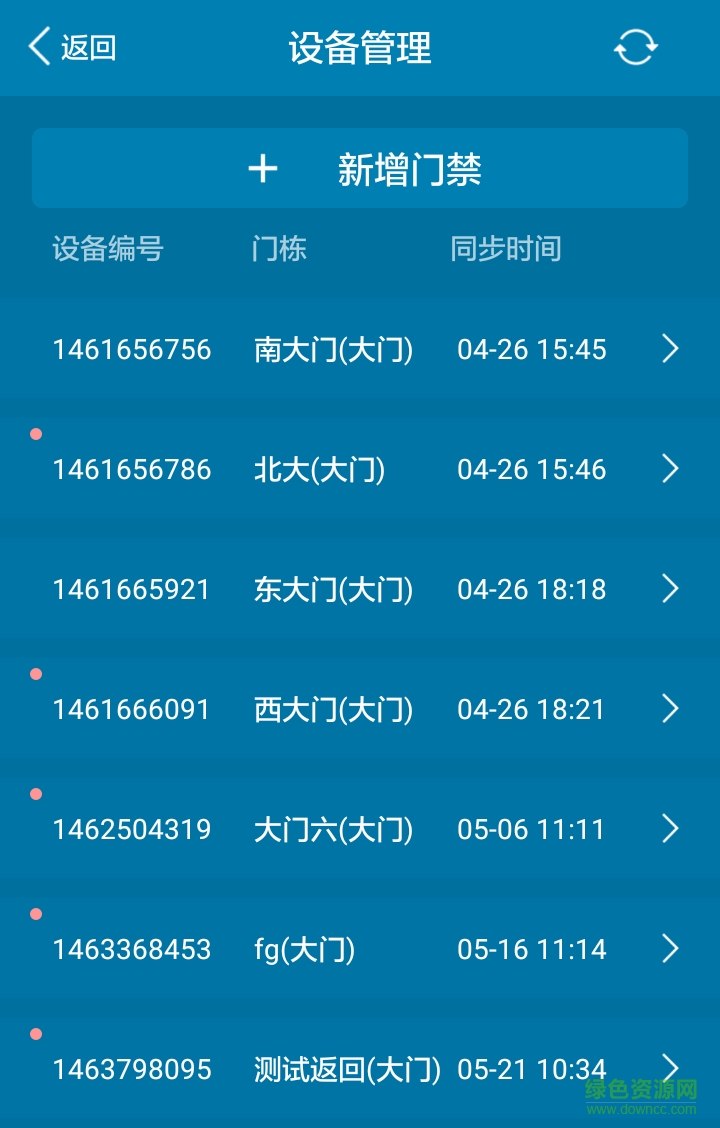The width and height of the screenshot is (720, 1128).
Task: Tap red dot indicator next to 1461656786
Action: [36, 433]
